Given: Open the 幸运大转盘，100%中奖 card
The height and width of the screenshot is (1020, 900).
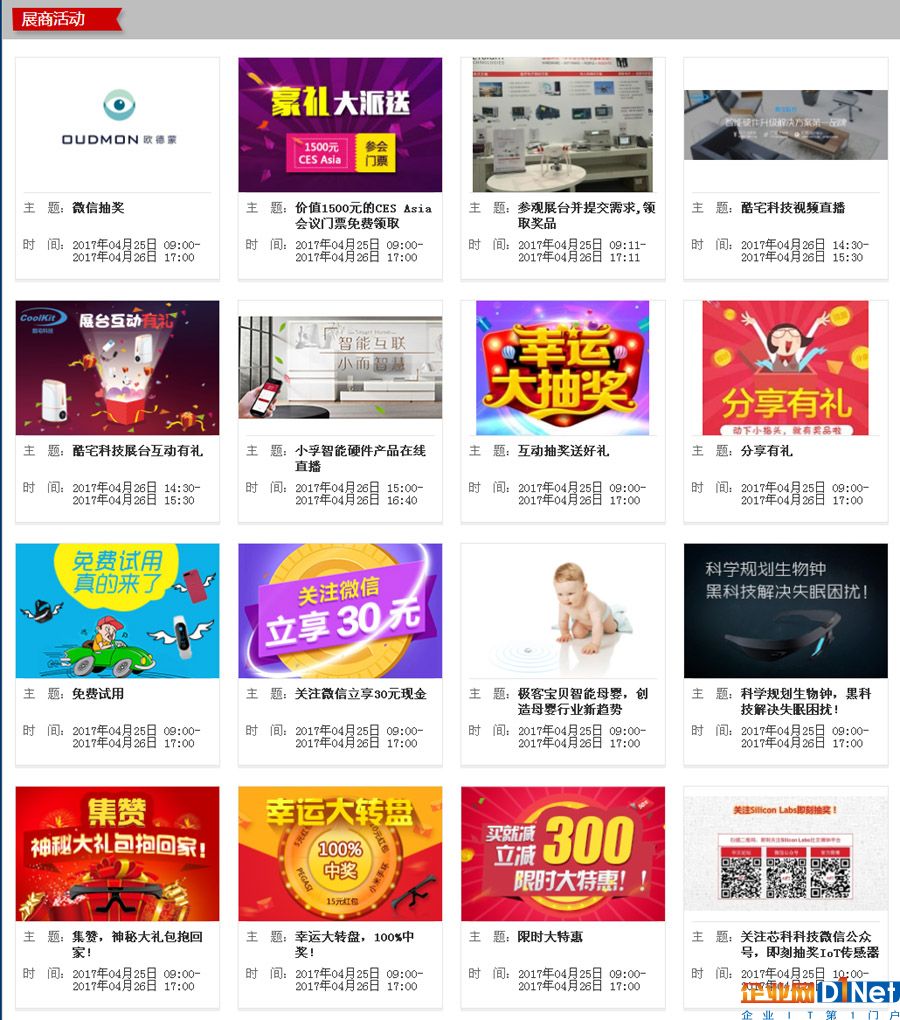Looking at the screenshot, I should 340,854.
